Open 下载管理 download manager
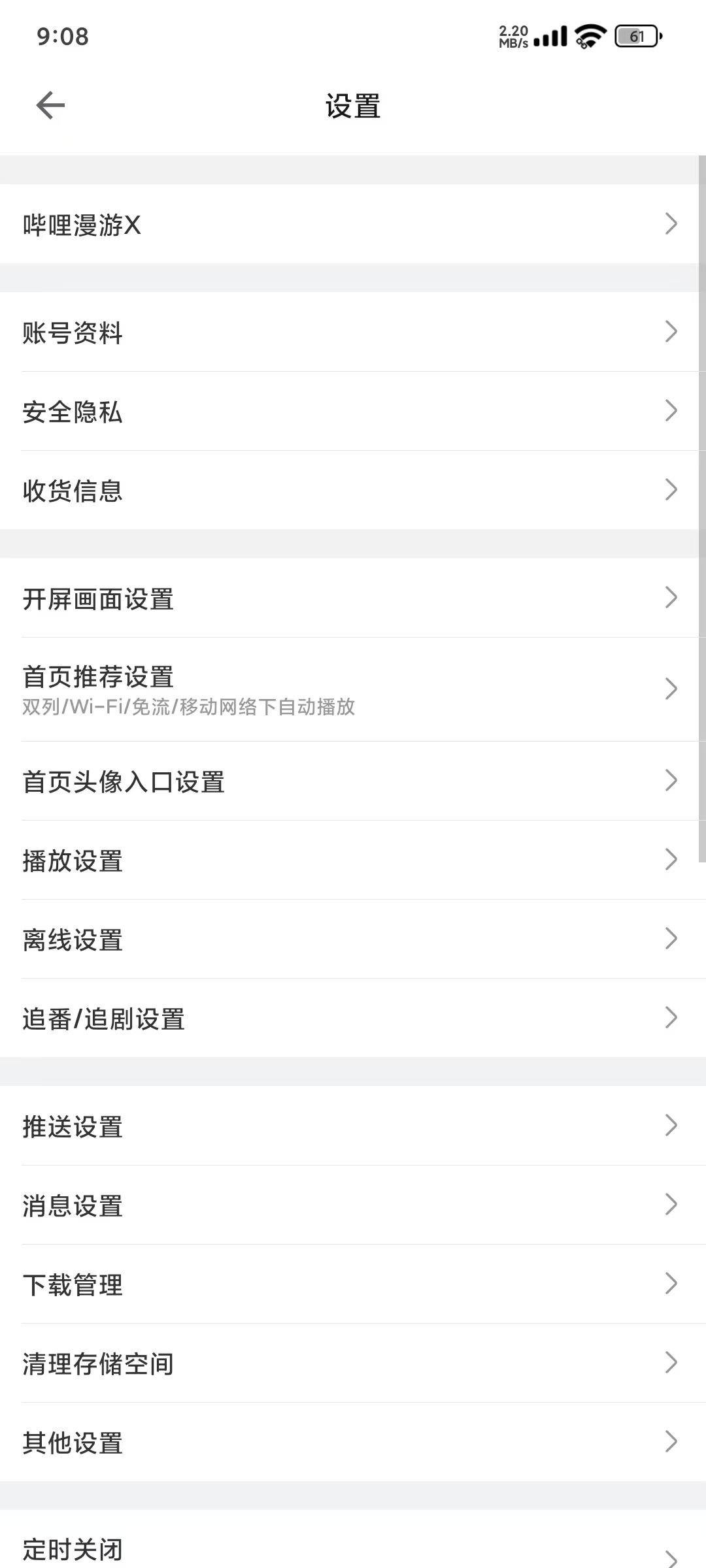 (x=353, y=1284)
